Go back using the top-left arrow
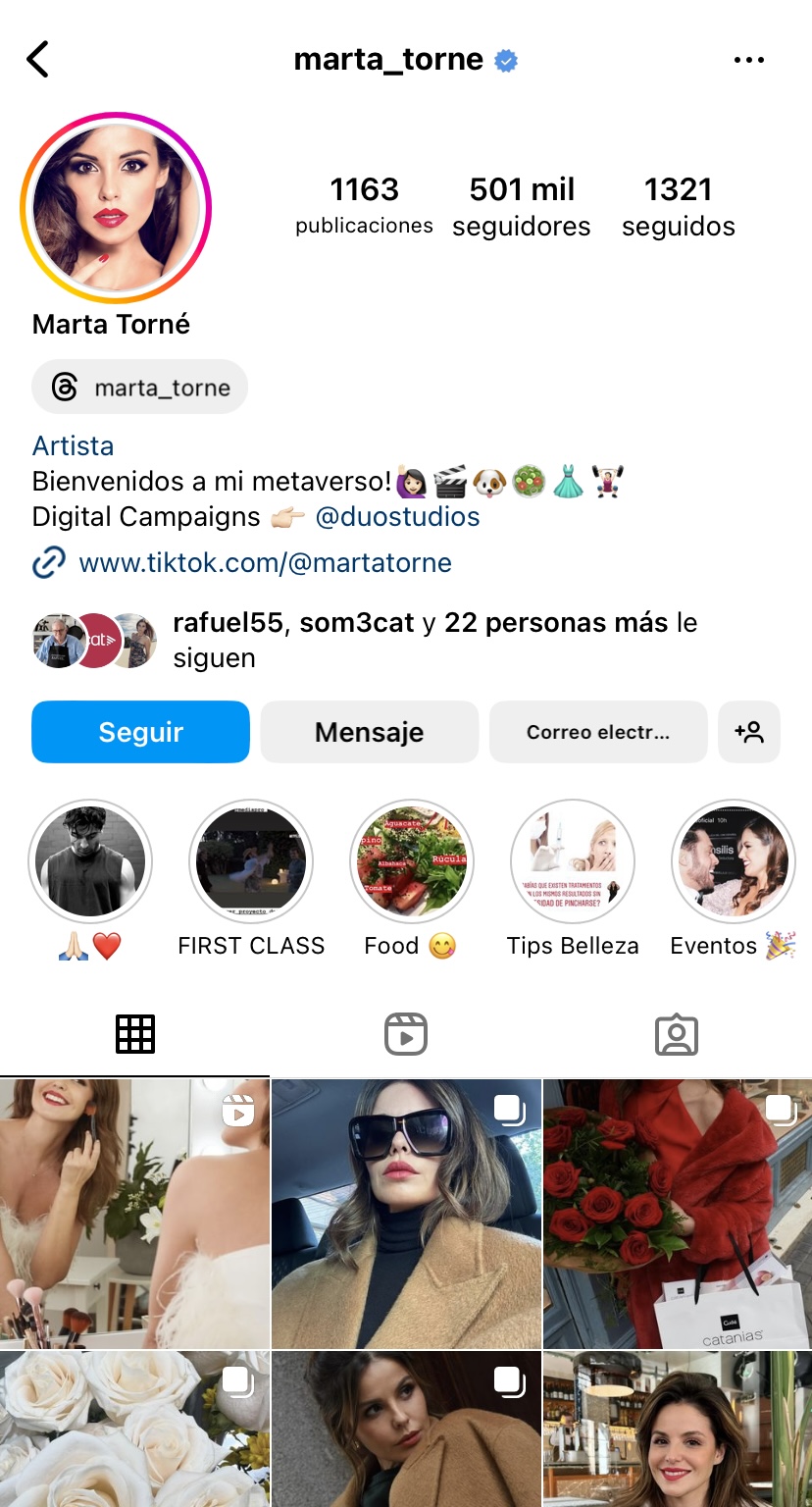This screenshot has width=812, height=1507. 38,60
